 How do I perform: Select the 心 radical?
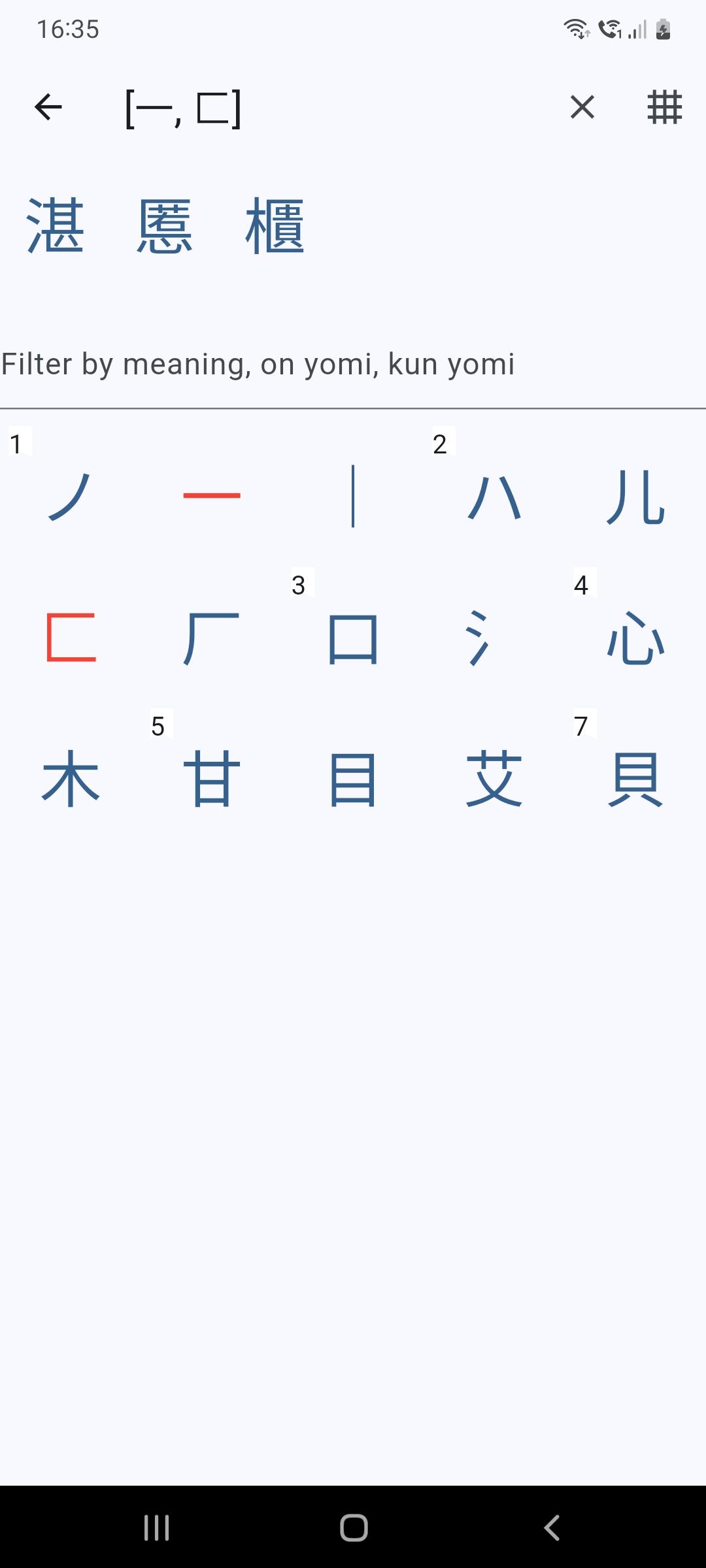point(635,638)
